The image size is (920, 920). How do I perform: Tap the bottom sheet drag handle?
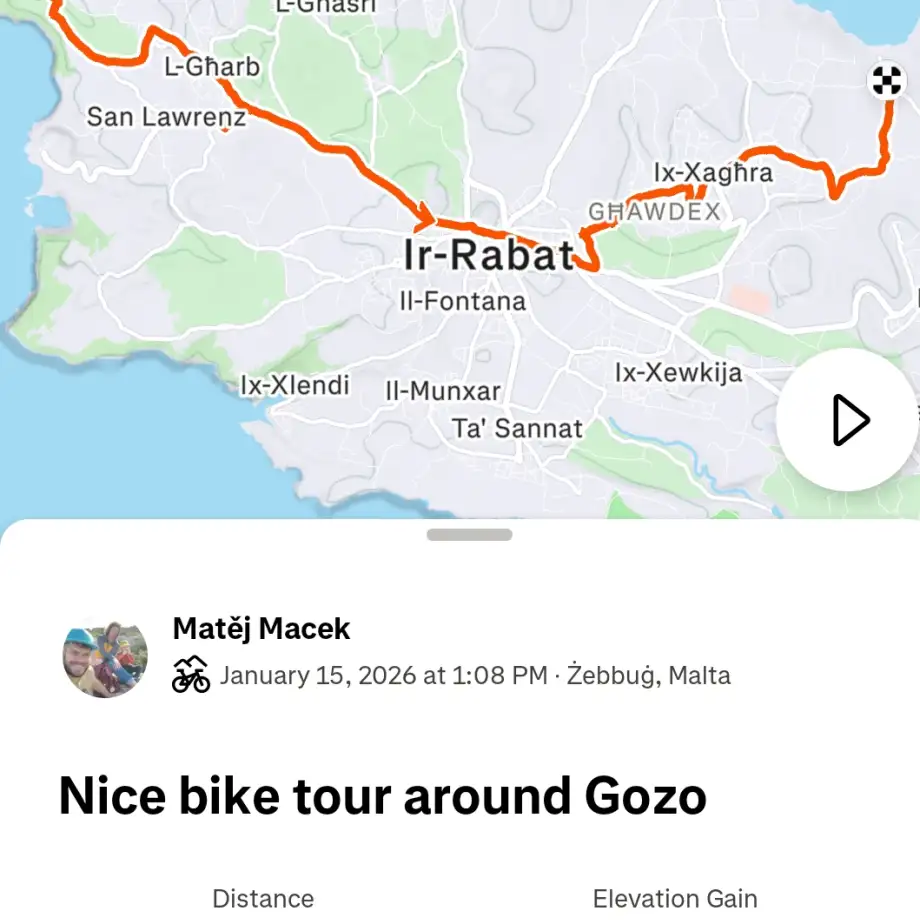[469, 535]
